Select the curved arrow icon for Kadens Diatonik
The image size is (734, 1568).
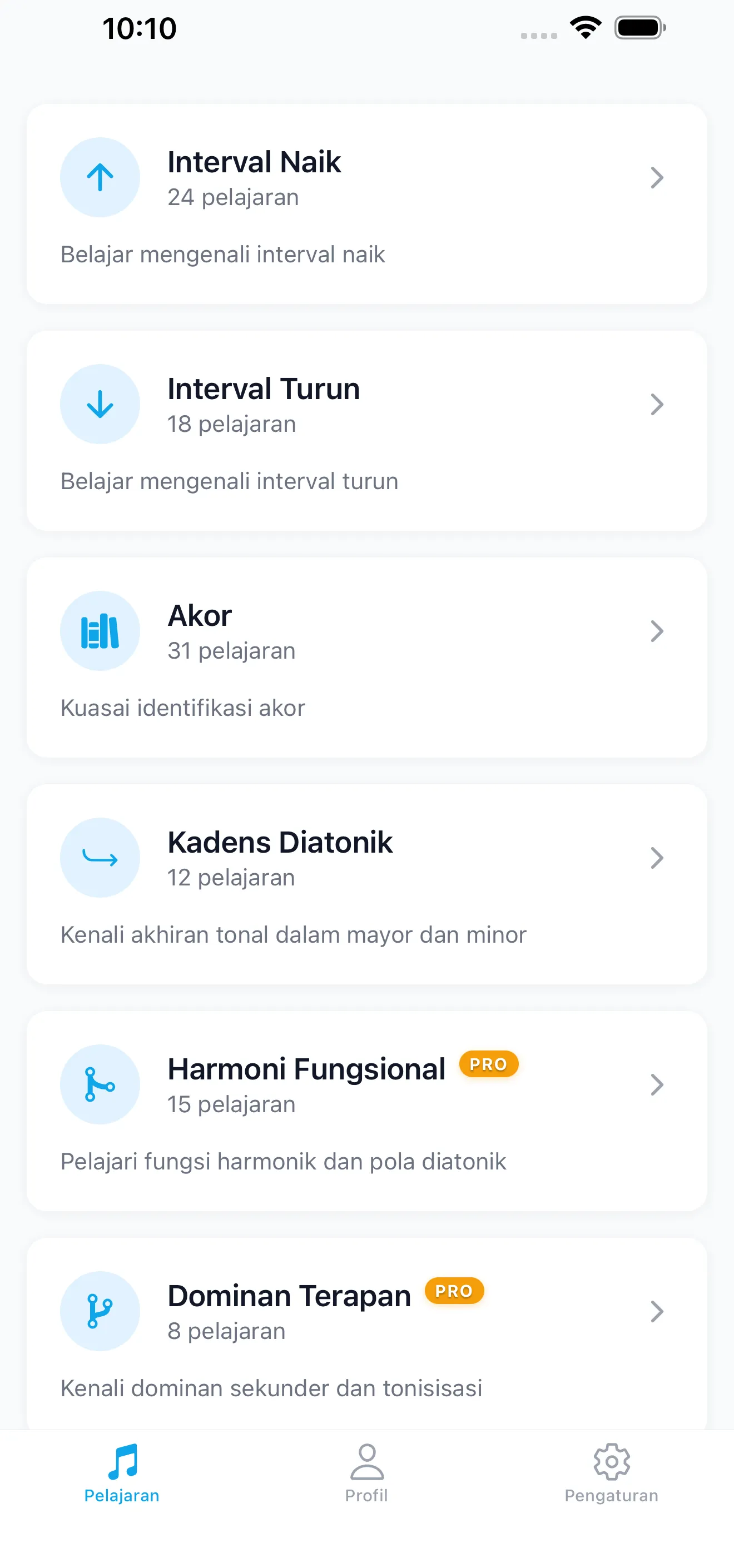click(x=100, y=857)
